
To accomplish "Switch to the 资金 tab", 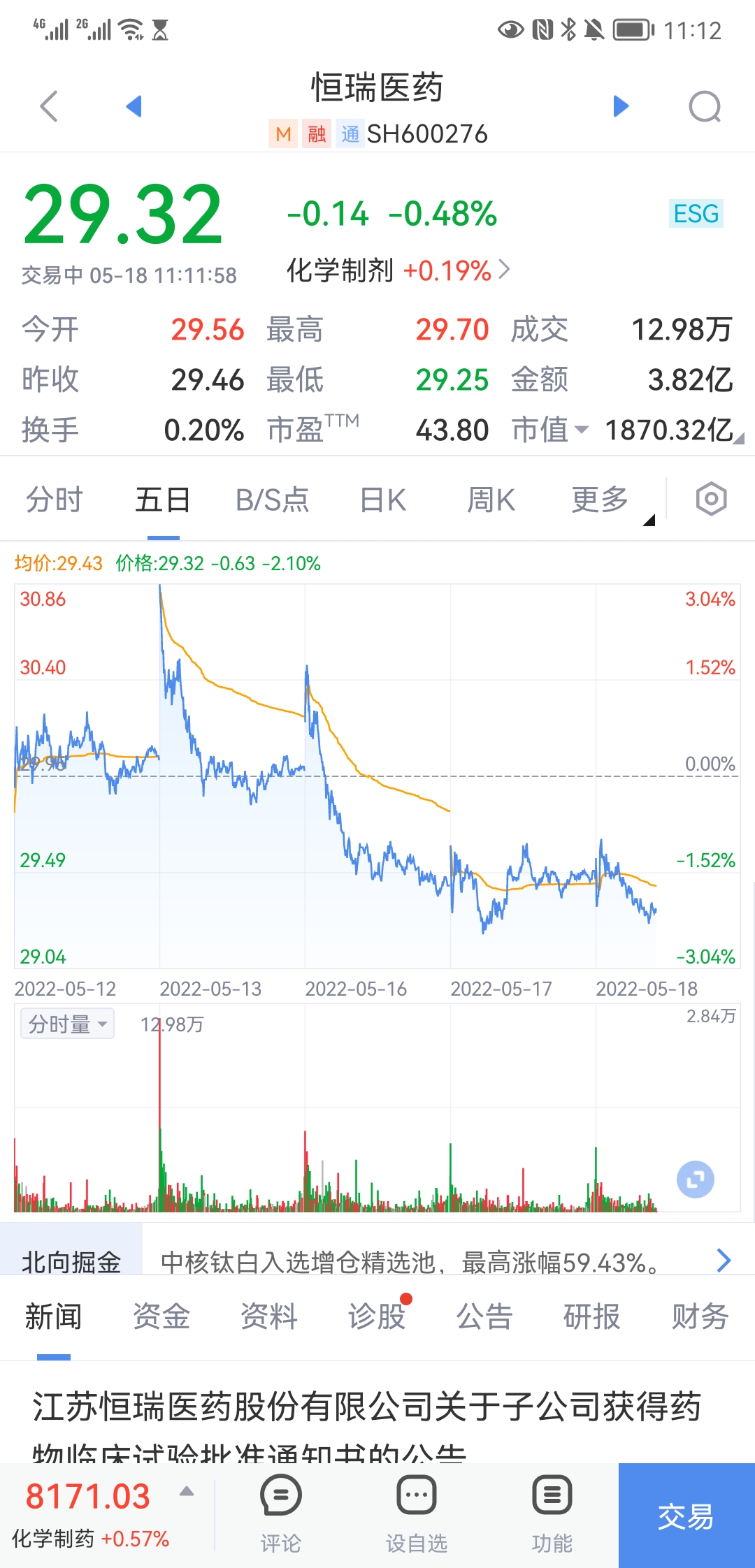I will (161, 1316).
